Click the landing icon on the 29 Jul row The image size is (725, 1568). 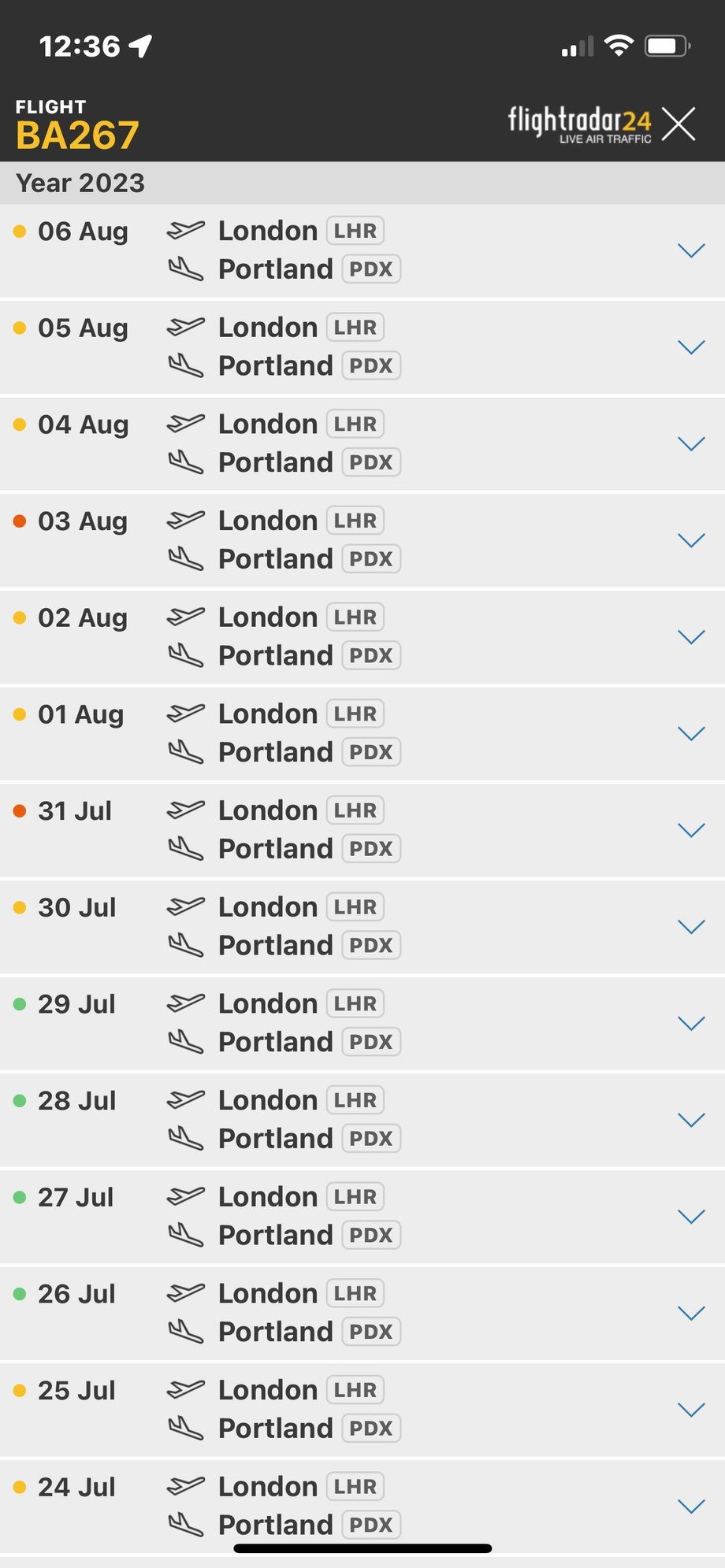(x=187, y=1041)
